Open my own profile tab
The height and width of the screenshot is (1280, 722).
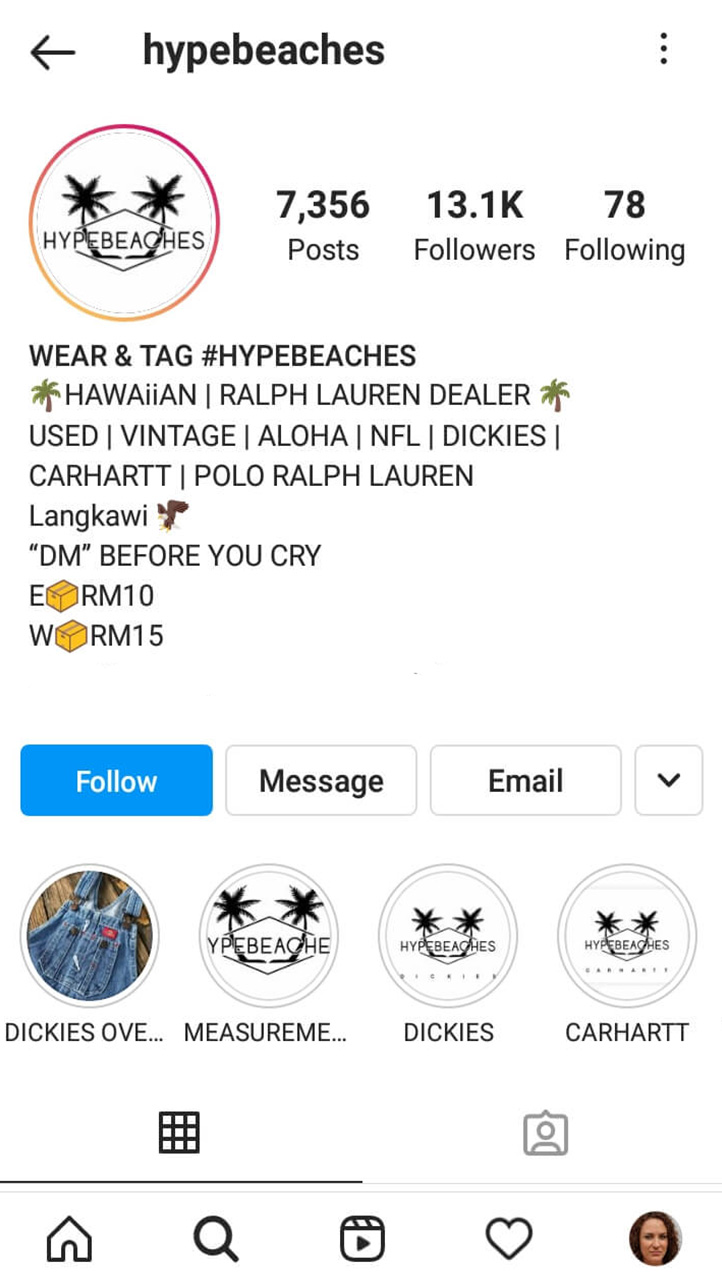click(655, 1239)
